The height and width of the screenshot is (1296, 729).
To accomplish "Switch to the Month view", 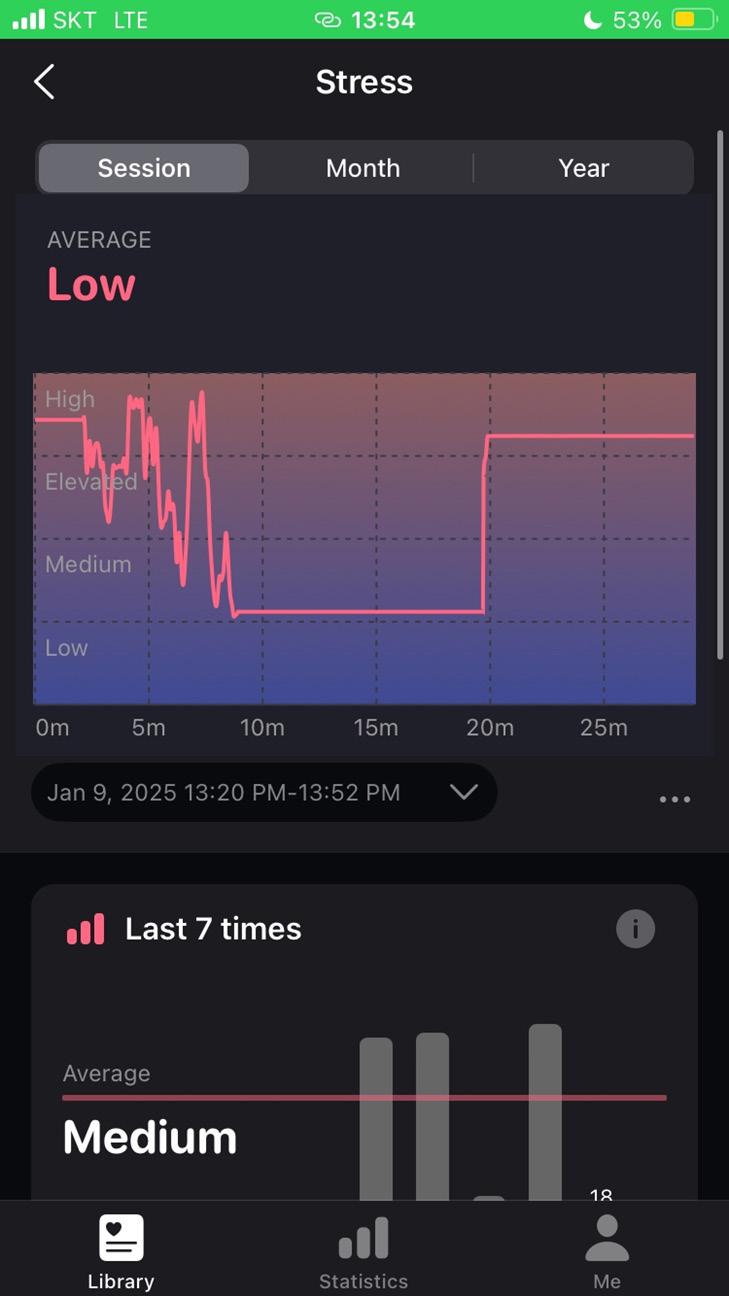I will click(x=363, y=168).
